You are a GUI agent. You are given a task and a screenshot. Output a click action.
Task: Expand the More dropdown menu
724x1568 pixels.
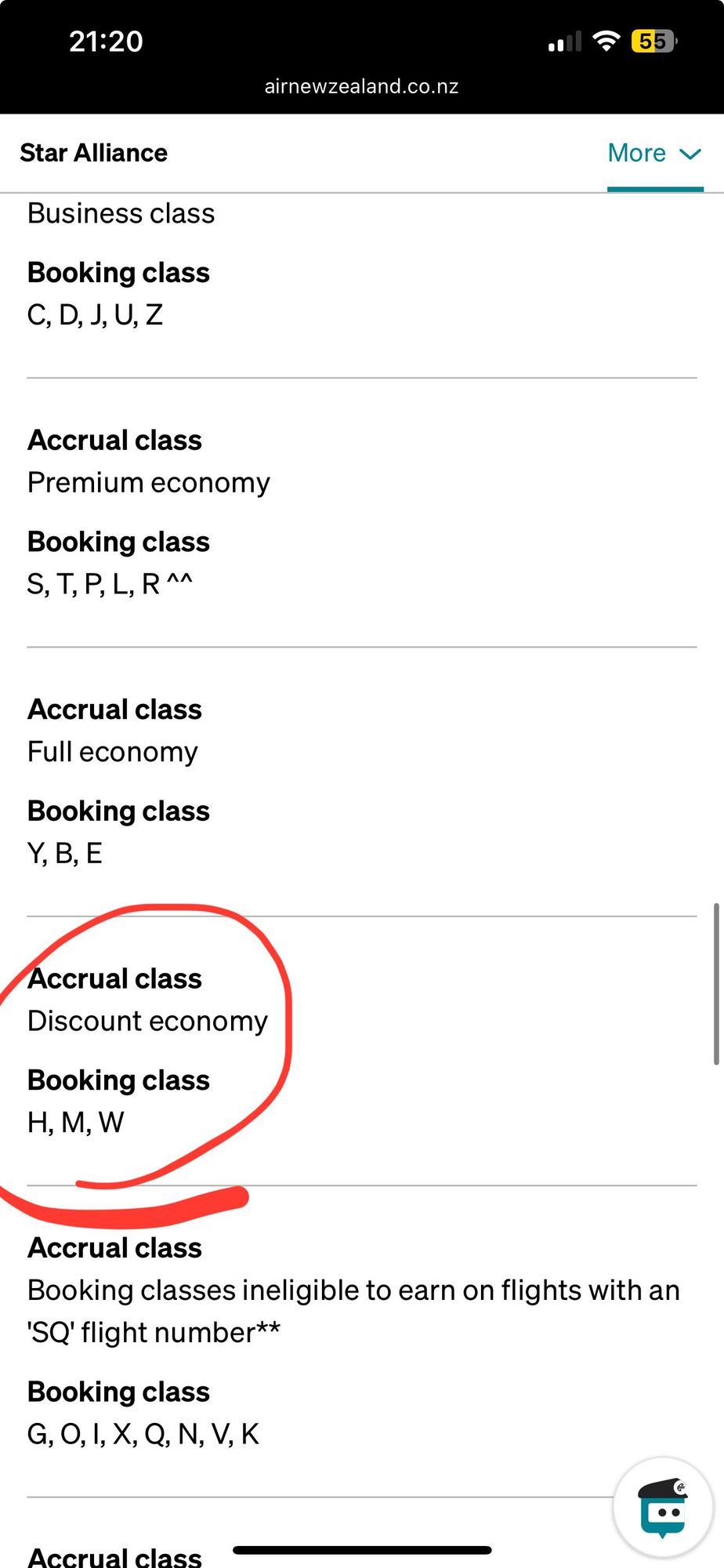[x=654, y=153]
